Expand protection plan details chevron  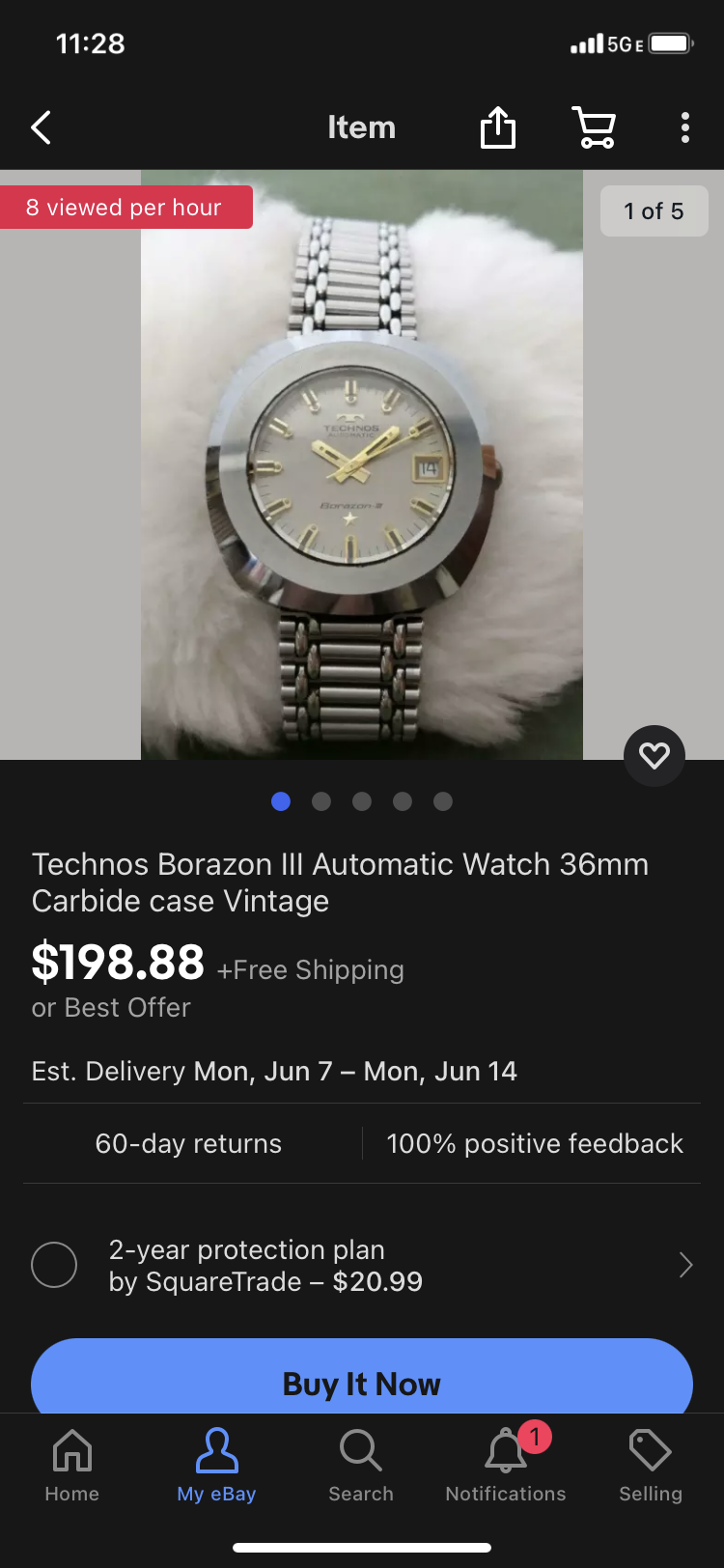pyautogui.click(x=685, y=1265)
